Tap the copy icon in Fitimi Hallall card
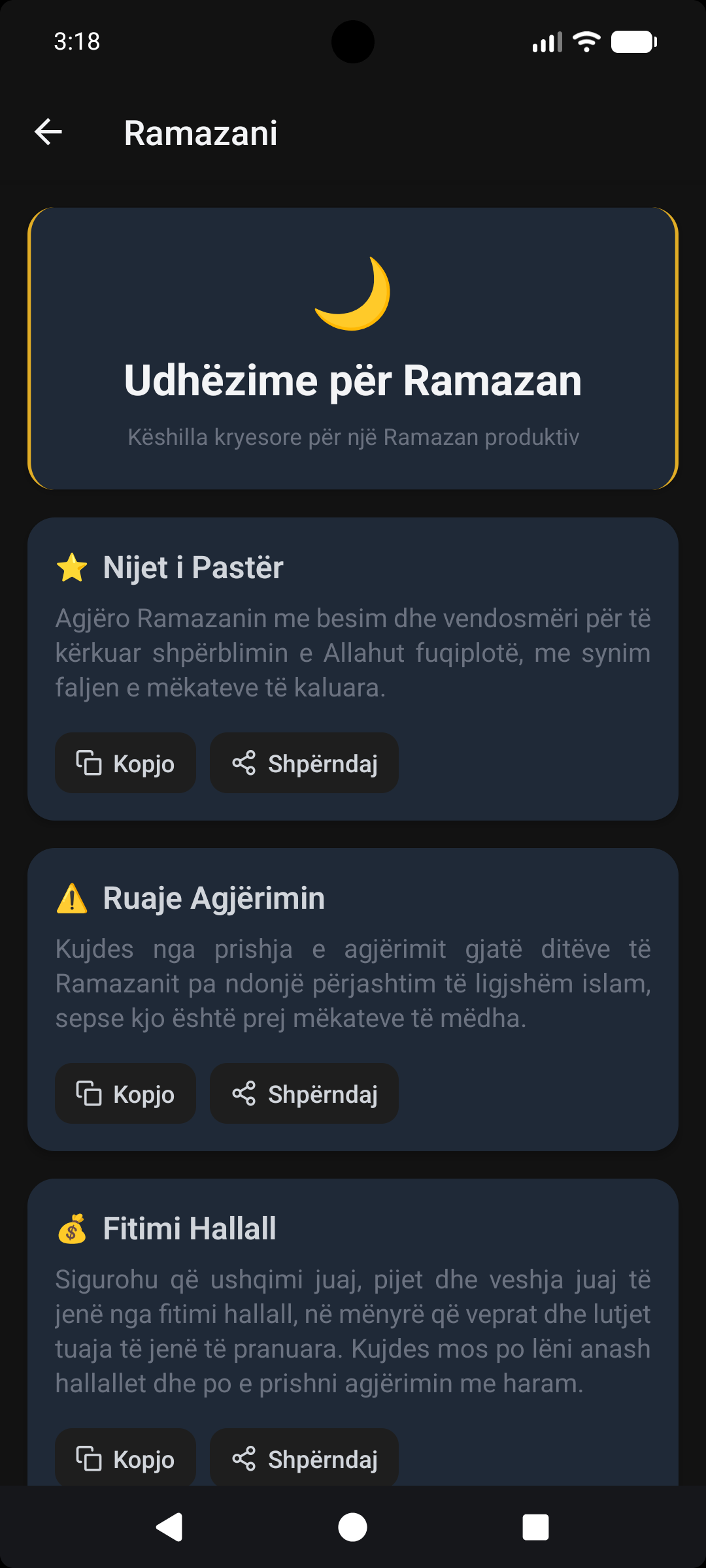 pyautogui.click(x=90, y=1460)
